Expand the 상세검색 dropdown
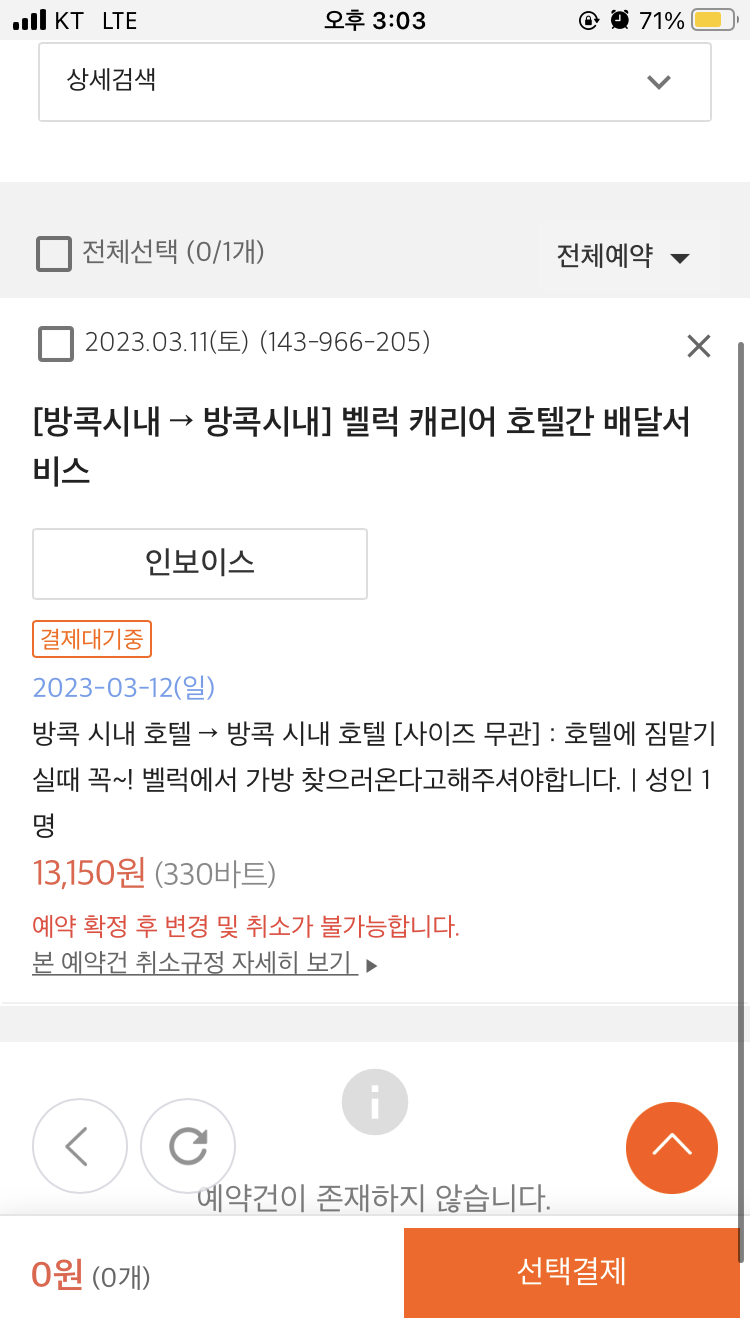 pos(374,82)
